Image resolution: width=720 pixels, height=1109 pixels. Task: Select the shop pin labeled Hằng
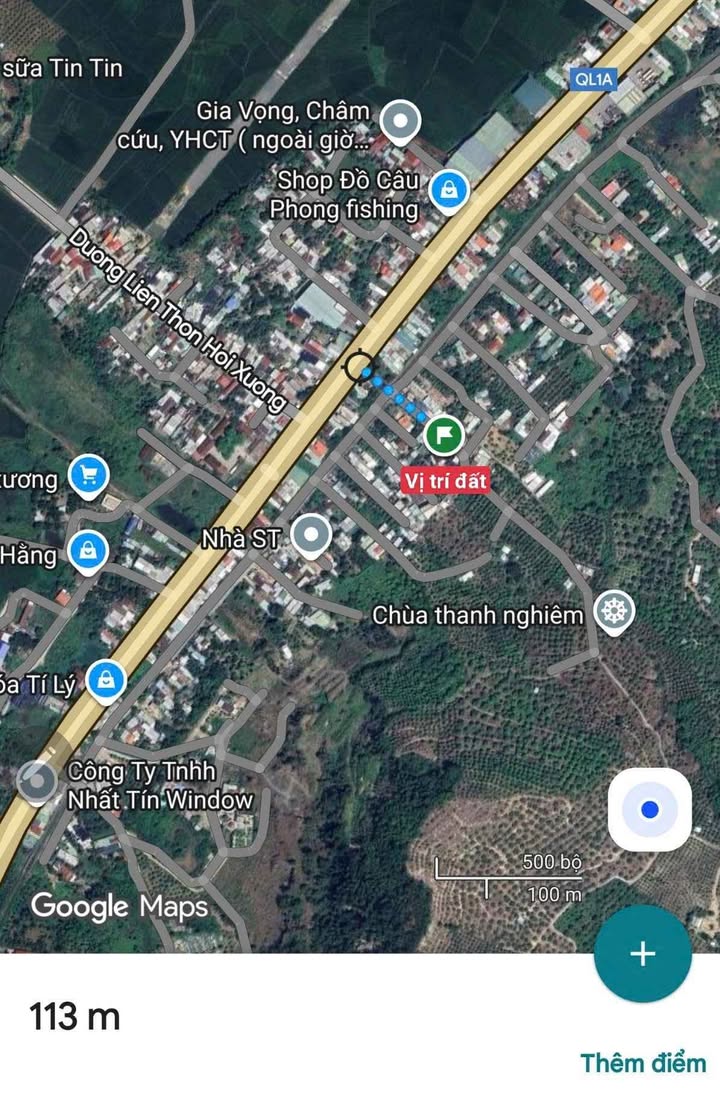pos(89,551)
